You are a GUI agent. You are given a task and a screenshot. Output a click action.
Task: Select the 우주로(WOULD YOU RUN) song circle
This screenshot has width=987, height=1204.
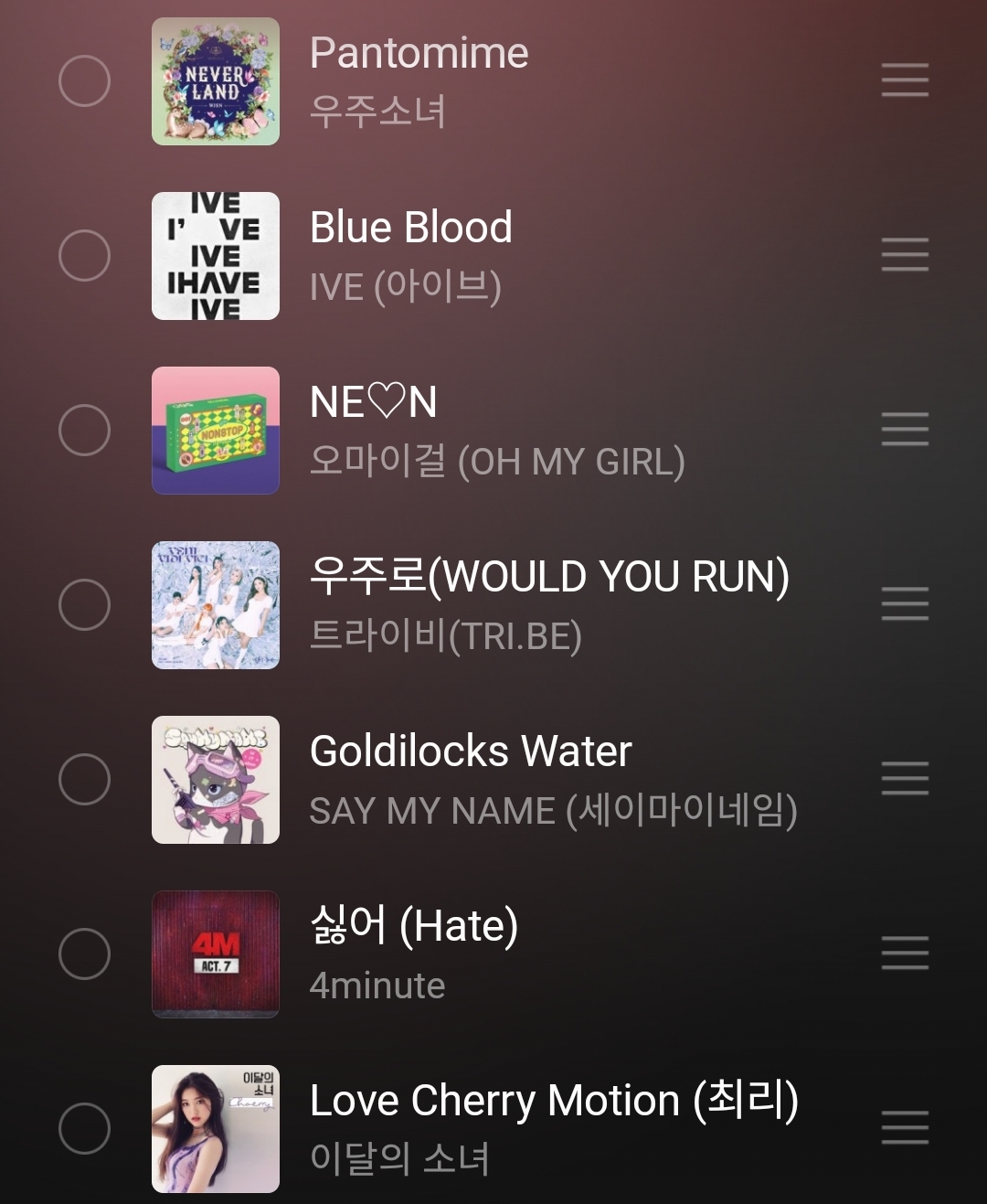84,604
